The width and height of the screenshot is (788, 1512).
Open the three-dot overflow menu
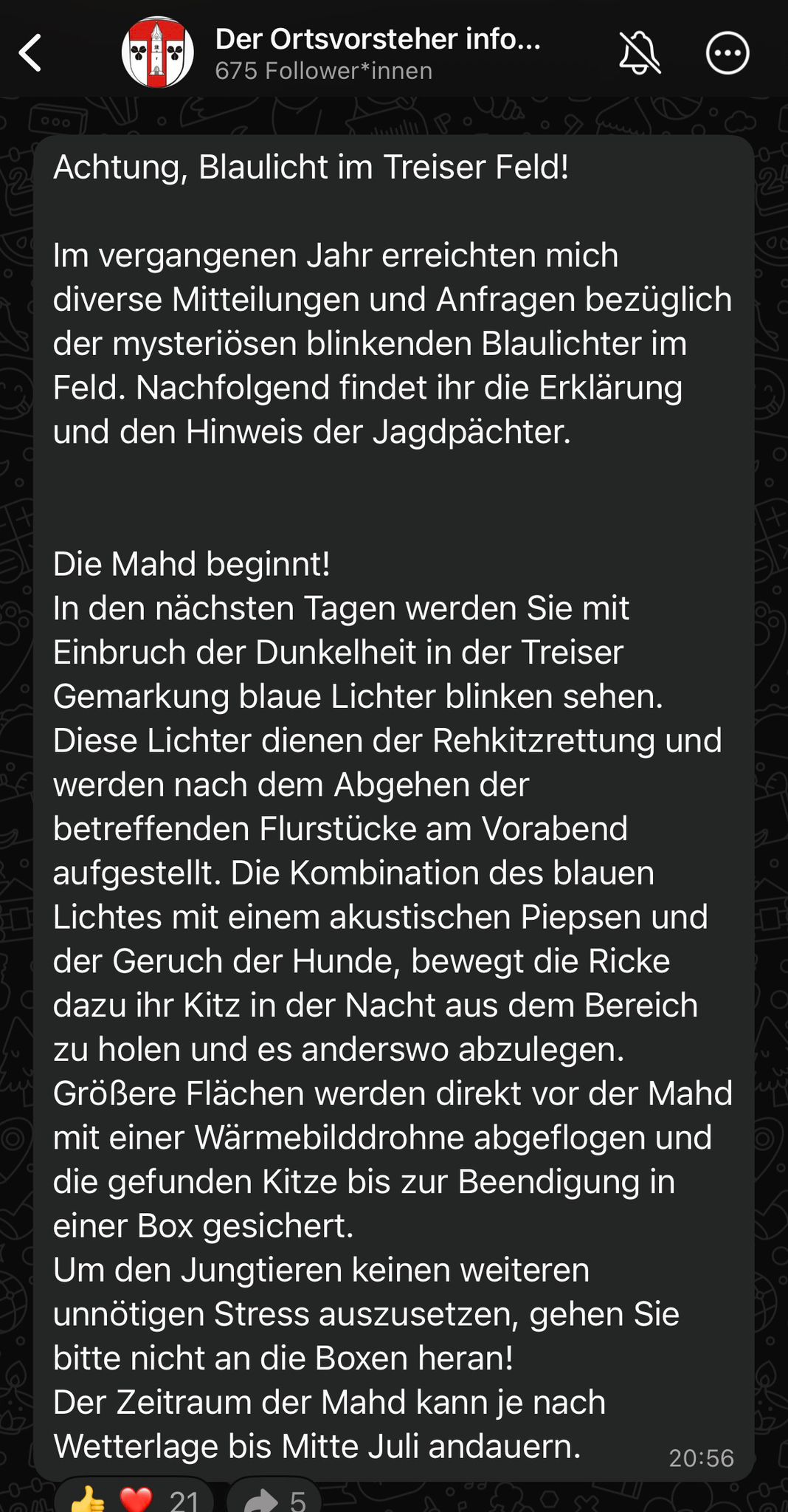727,53
